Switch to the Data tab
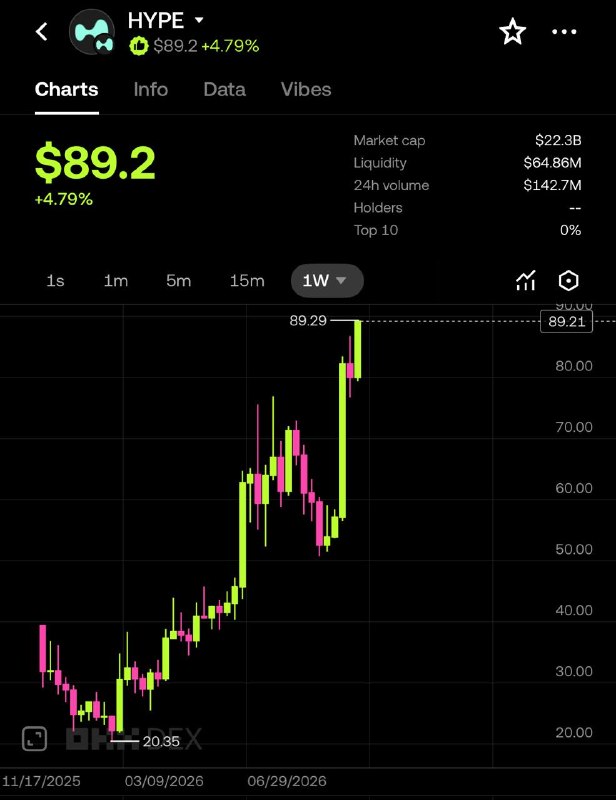616x800 pixels. click(225, 89)
